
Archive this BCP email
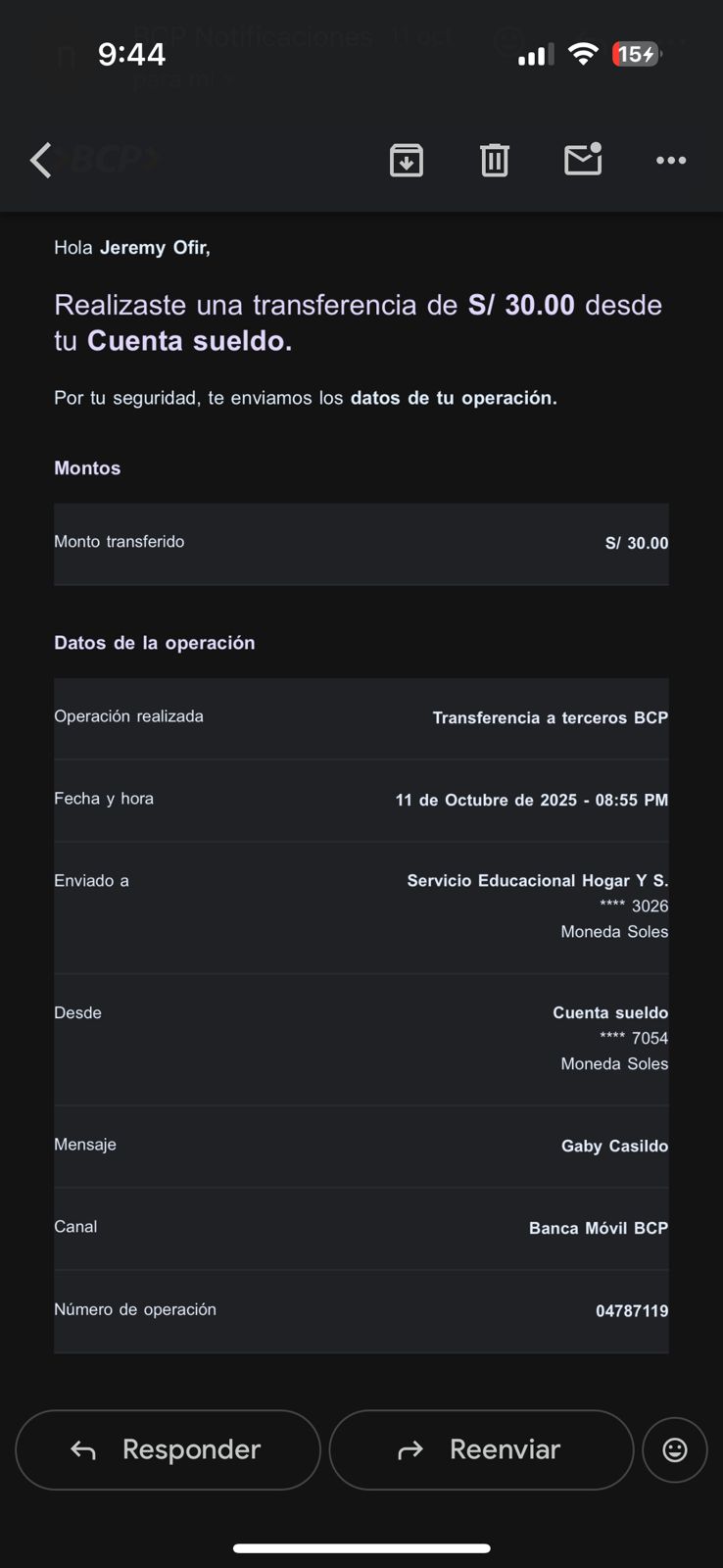pyautogui.click(x=407, y=160)
